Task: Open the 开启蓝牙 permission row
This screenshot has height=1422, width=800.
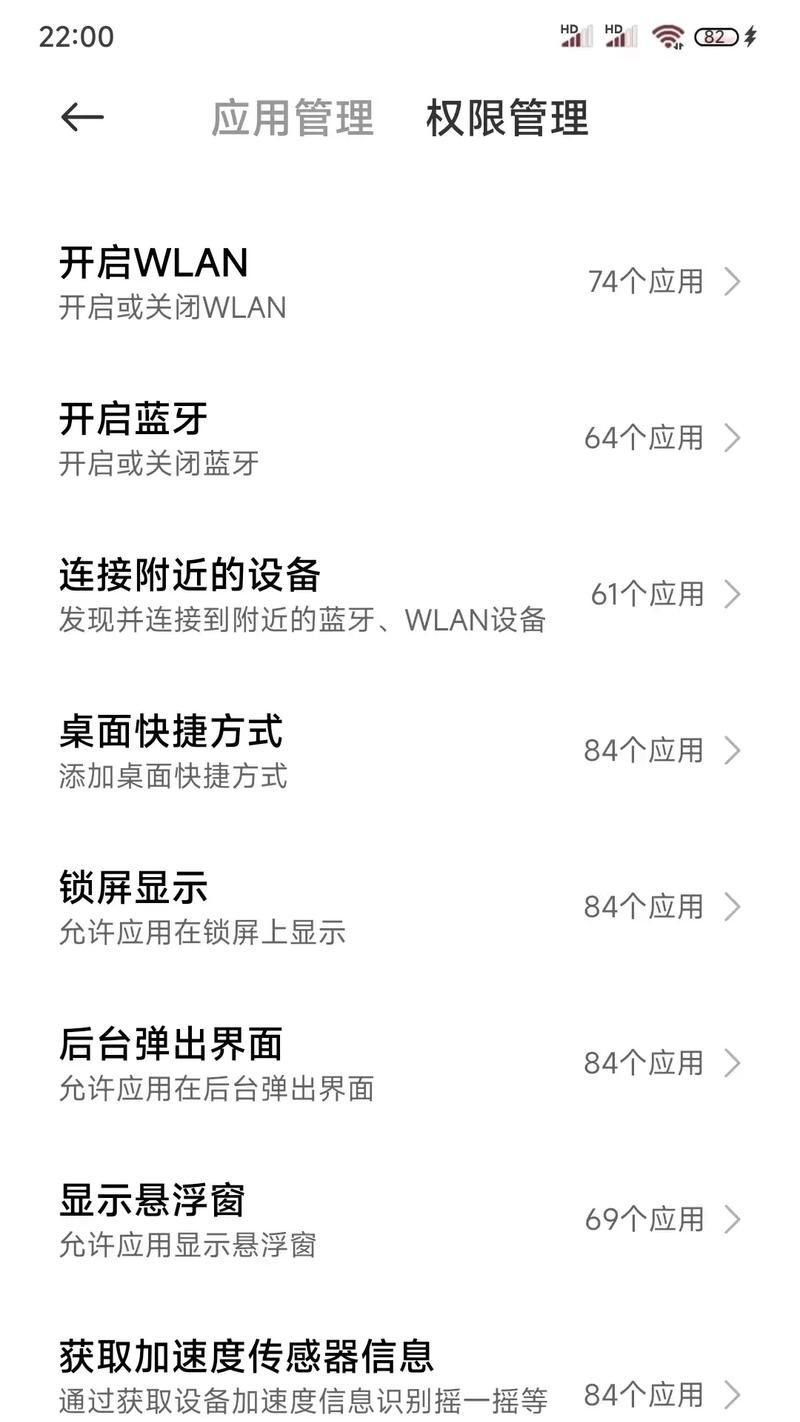Action: pos(400,438)
